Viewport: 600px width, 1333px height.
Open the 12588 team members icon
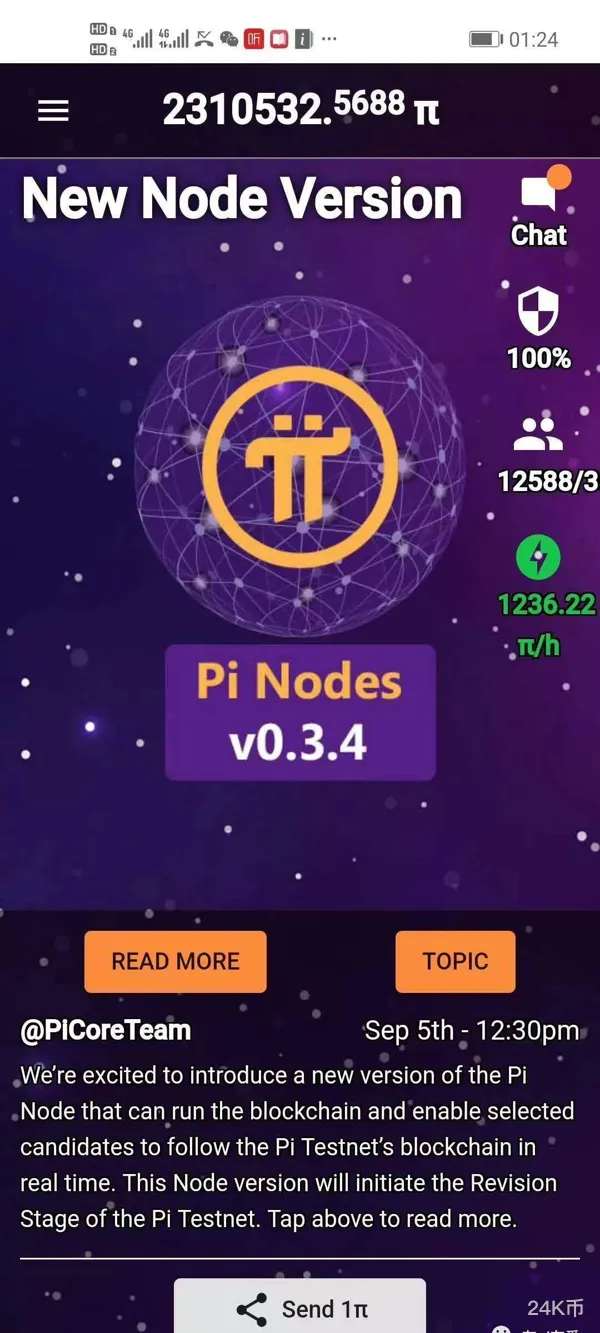click(x=539, y=434)
